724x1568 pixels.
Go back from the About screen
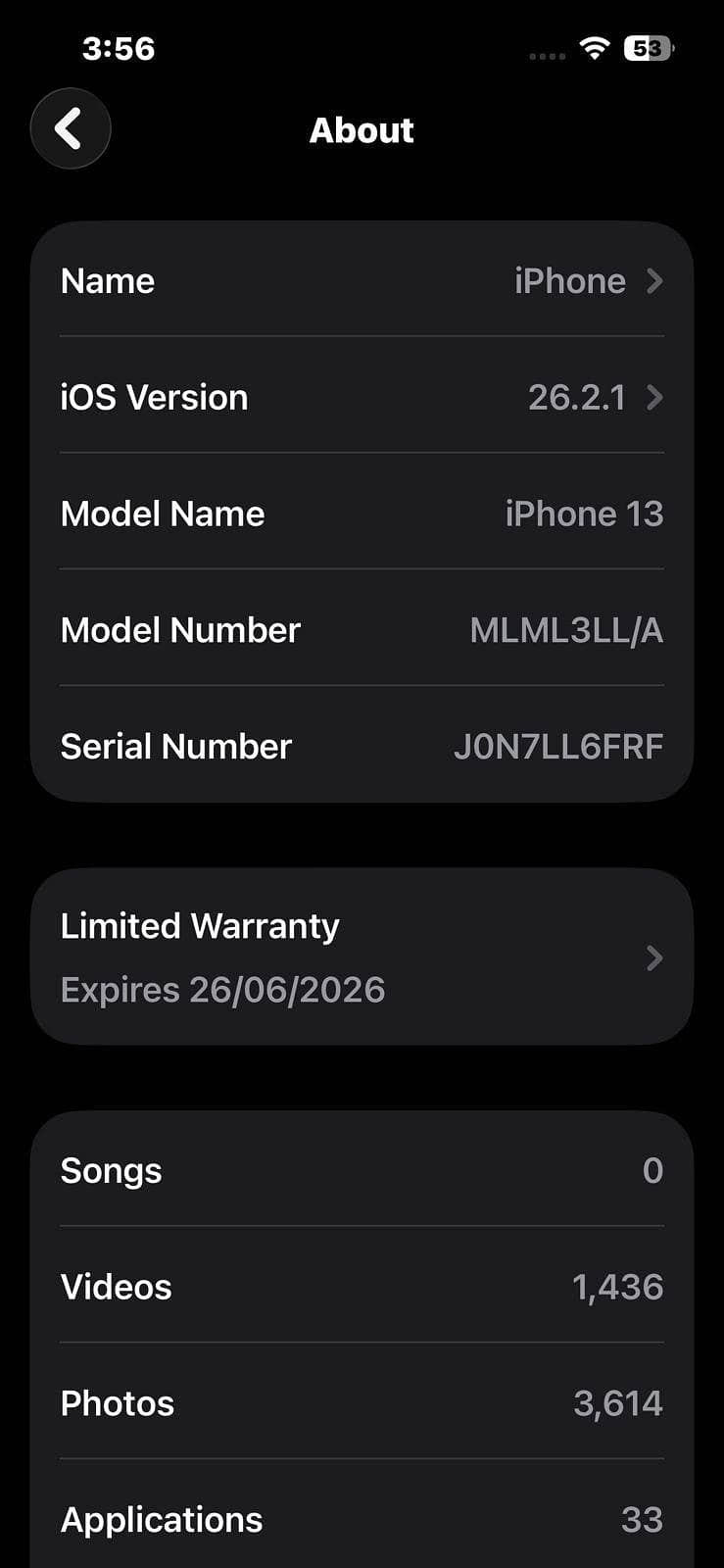point(70,128)
